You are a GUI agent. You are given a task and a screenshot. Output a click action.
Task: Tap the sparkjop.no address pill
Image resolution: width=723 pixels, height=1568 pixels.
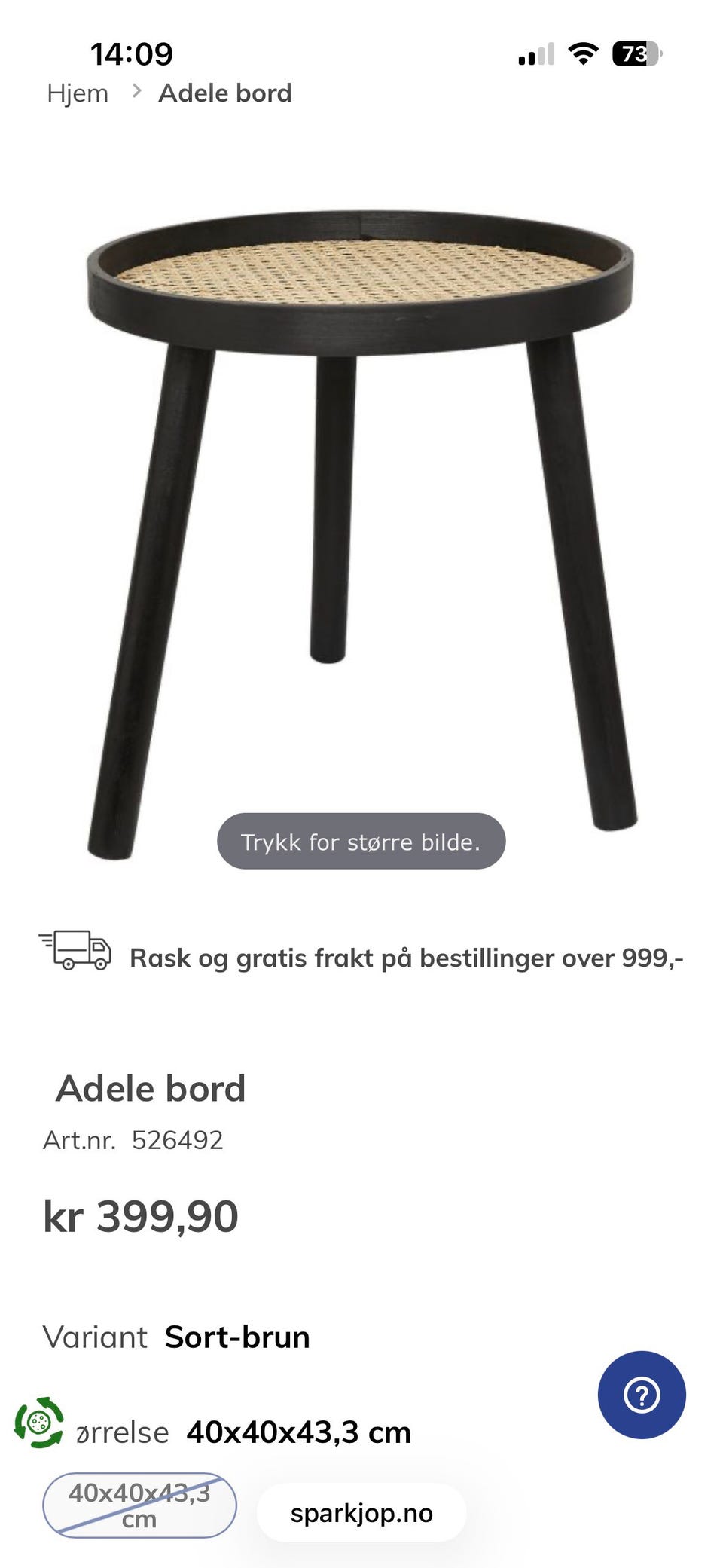(x=361, y=1513)
